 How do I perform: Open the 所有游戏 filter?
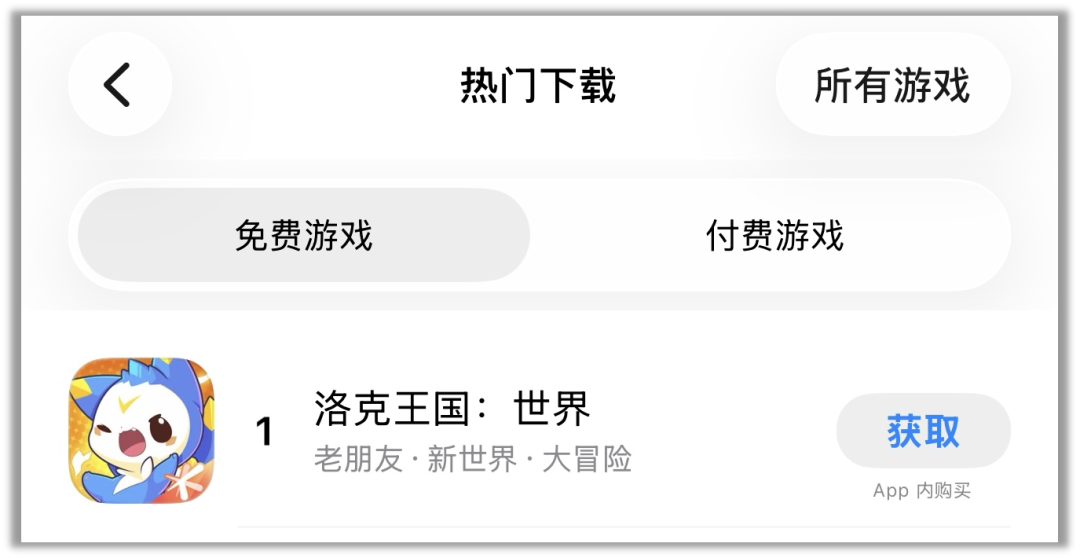coord(892,85)
